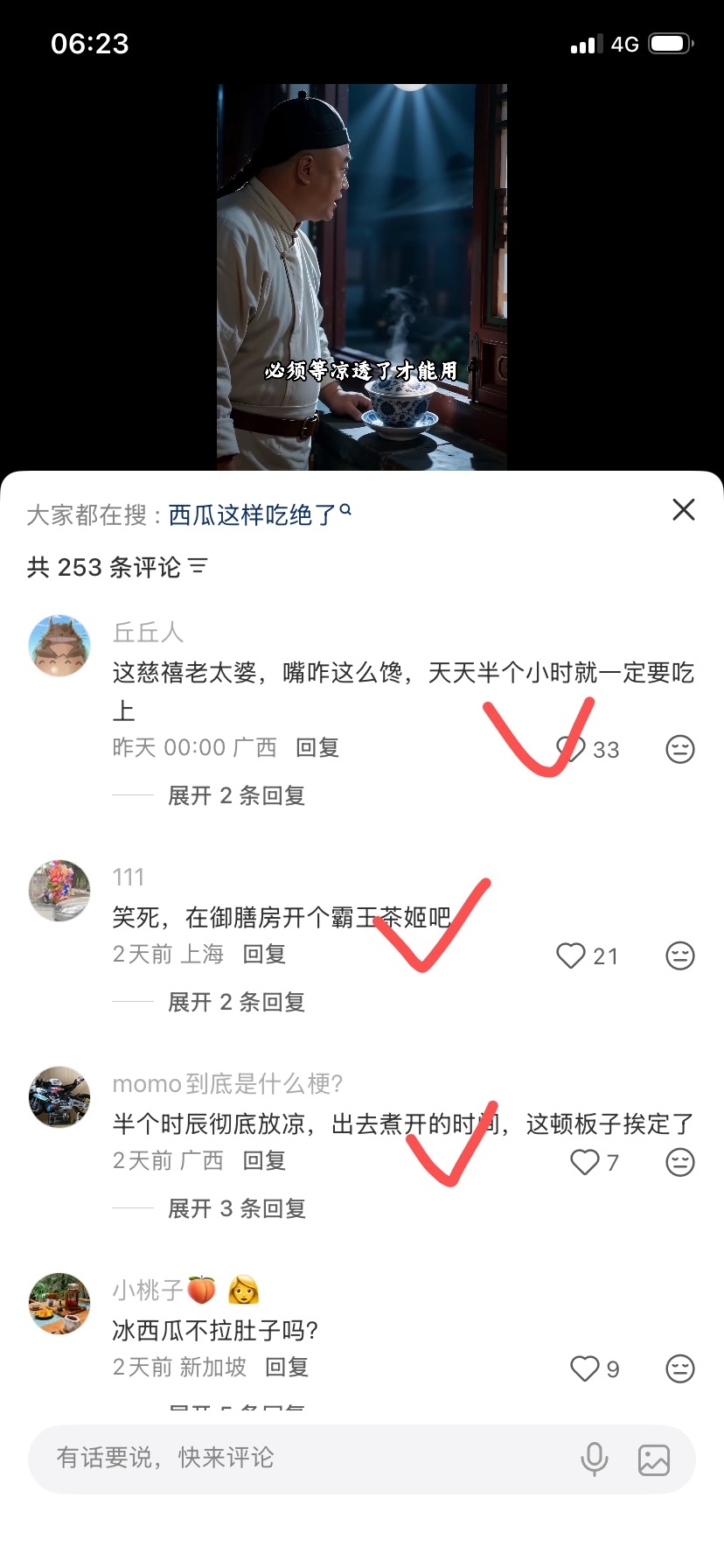The image size is (724, 1568).
Task: Expand 3 replies under momo's comment
Action: [x=236, y=1208]
